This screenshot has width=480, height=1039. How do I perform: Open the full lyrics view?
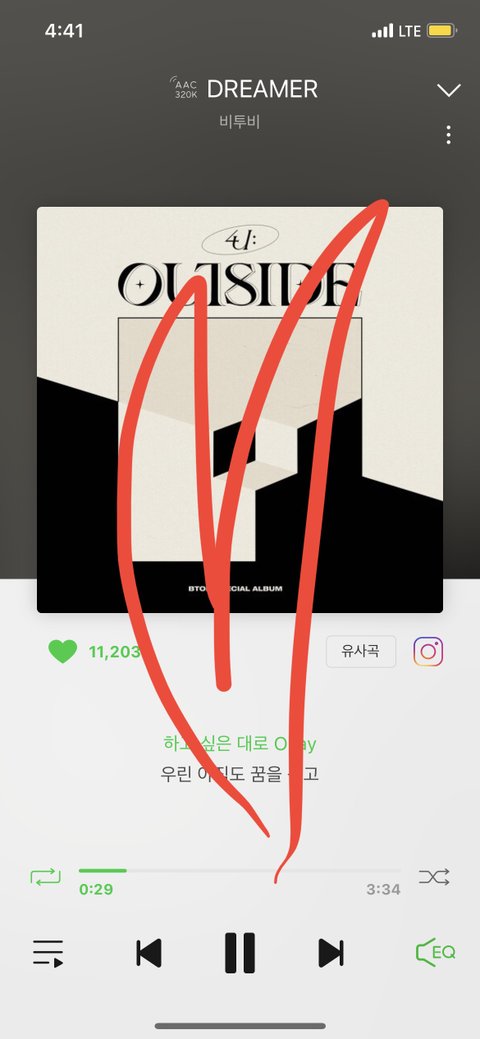click(x=240, y=759)
